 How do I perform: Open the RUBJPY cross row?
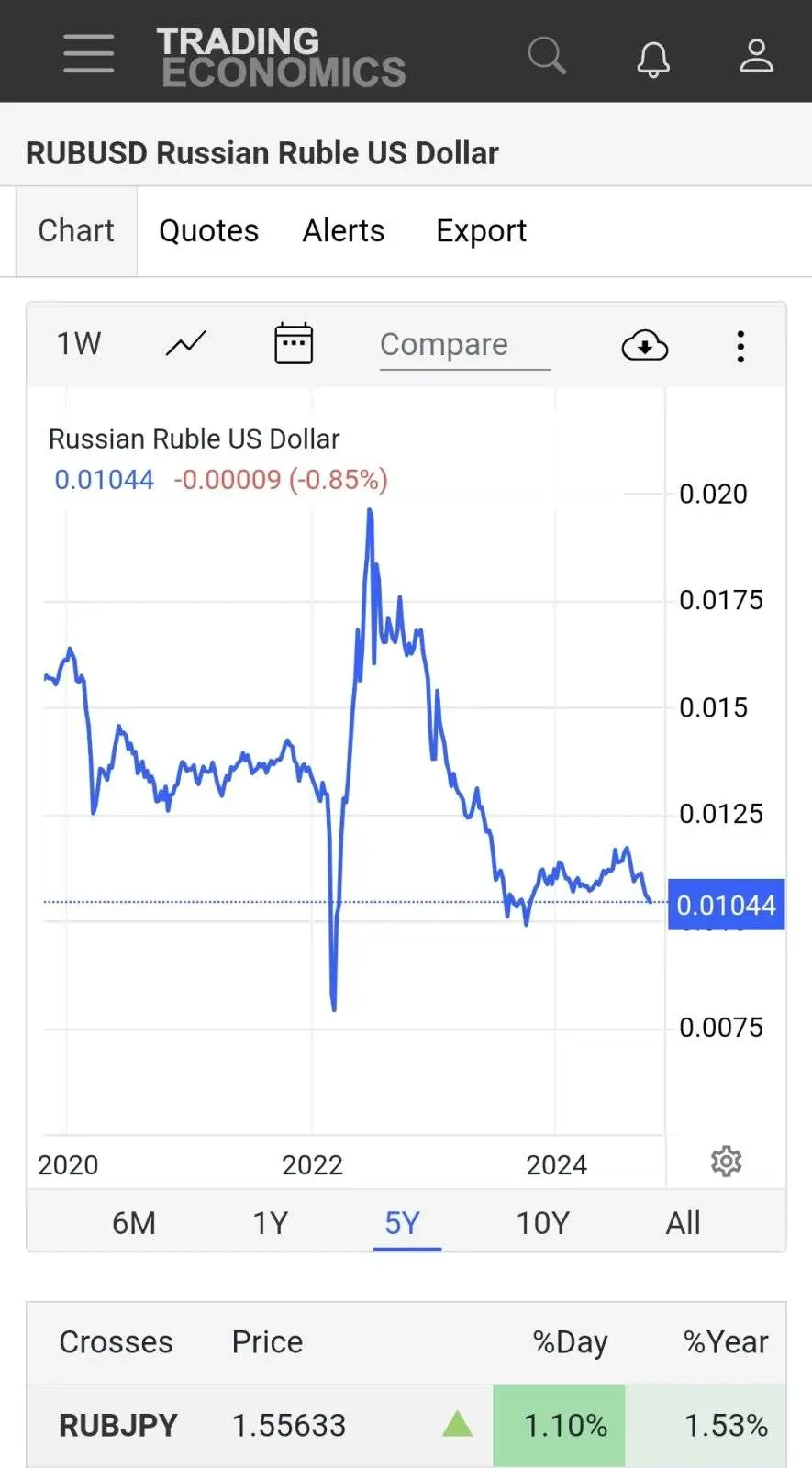[118, 1425]
